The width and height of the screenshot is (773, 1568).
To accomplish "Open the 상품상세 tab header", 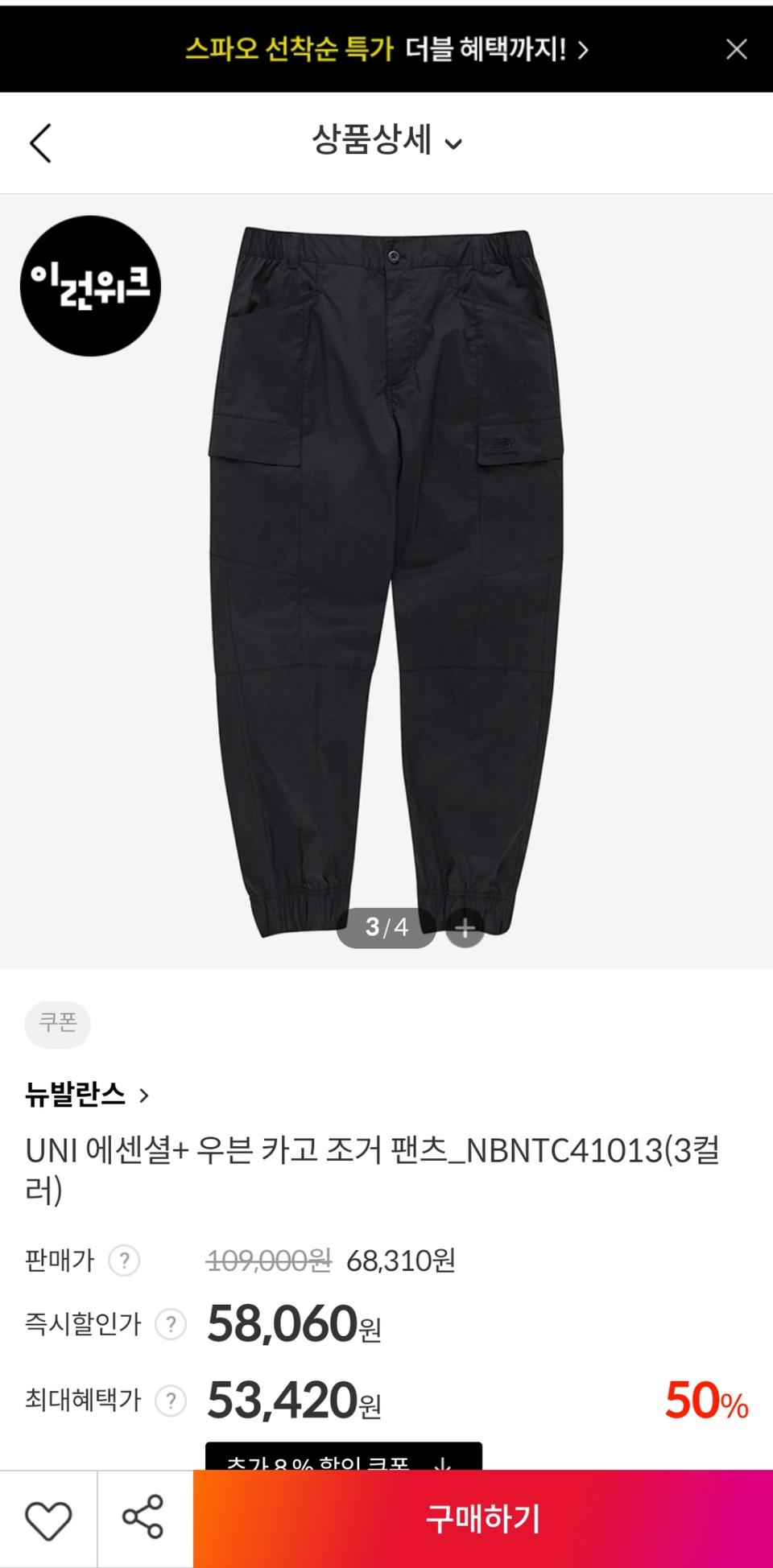I will [374, 143].
